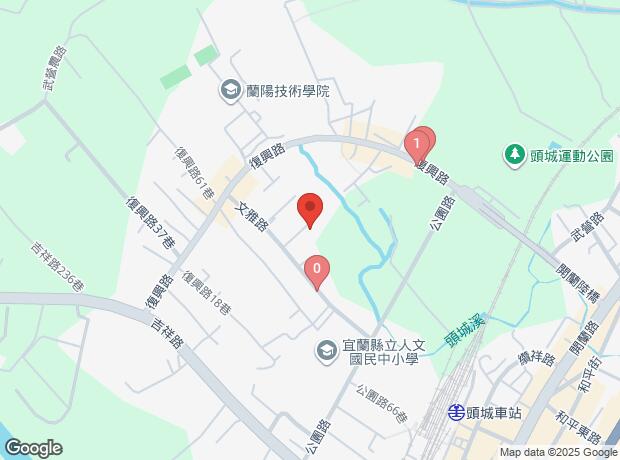
Task: Open the 頭城運動公園 park place icon
Action: coord(514,155)
